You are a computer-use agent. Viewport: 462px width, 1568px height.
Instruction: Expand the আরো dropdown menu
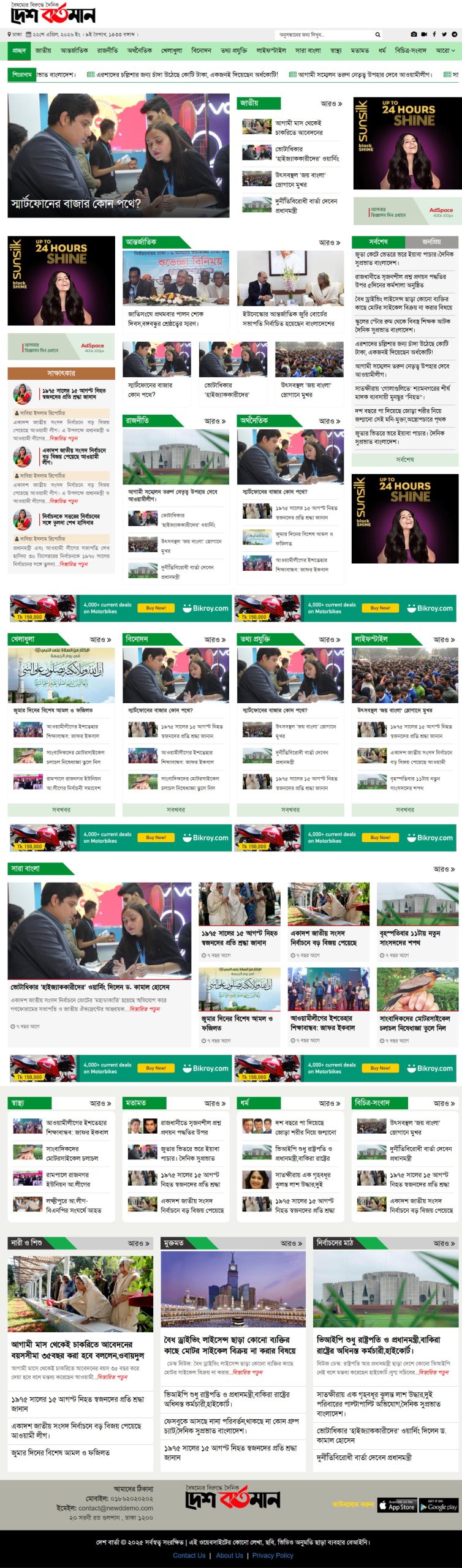(x=445, y=51)
